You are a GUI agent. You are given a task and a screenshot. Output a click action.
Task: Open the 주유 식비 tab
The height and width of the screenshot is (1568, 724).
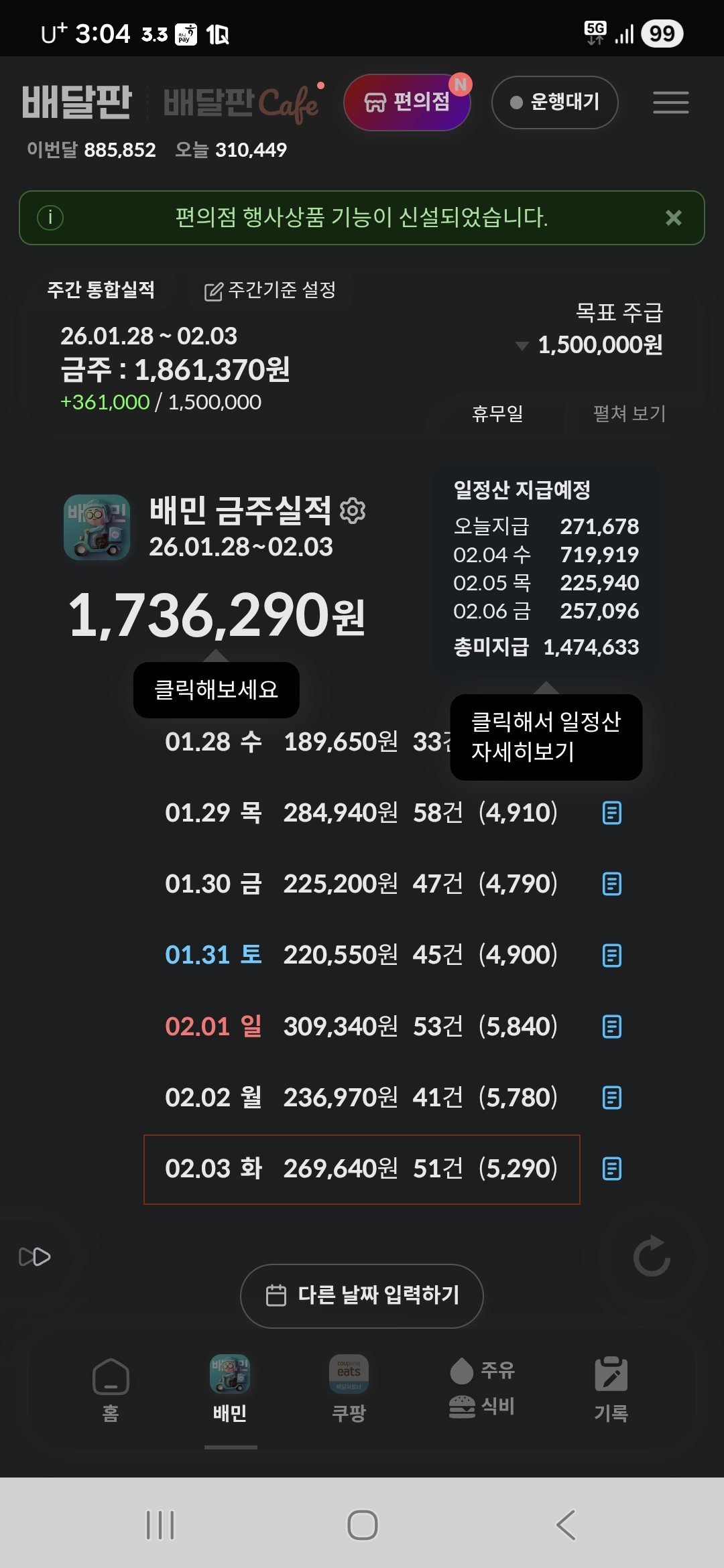483,1388
